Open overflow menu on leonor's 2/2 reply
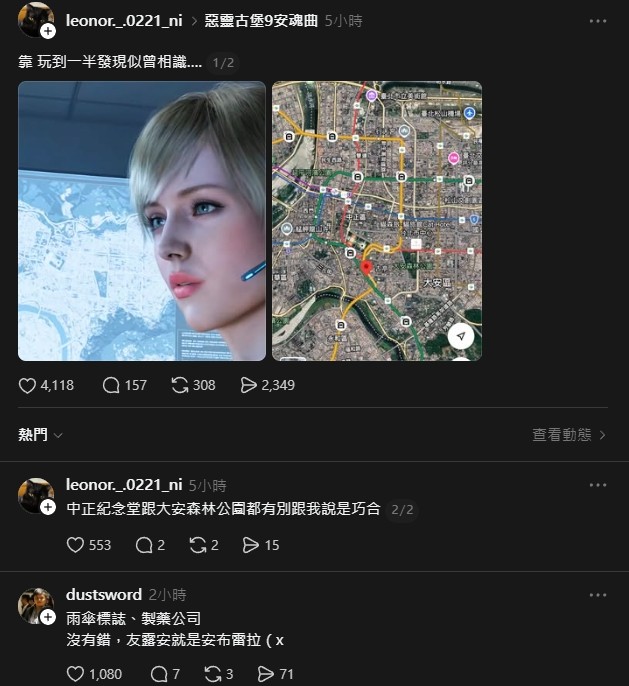 [598, 485]
